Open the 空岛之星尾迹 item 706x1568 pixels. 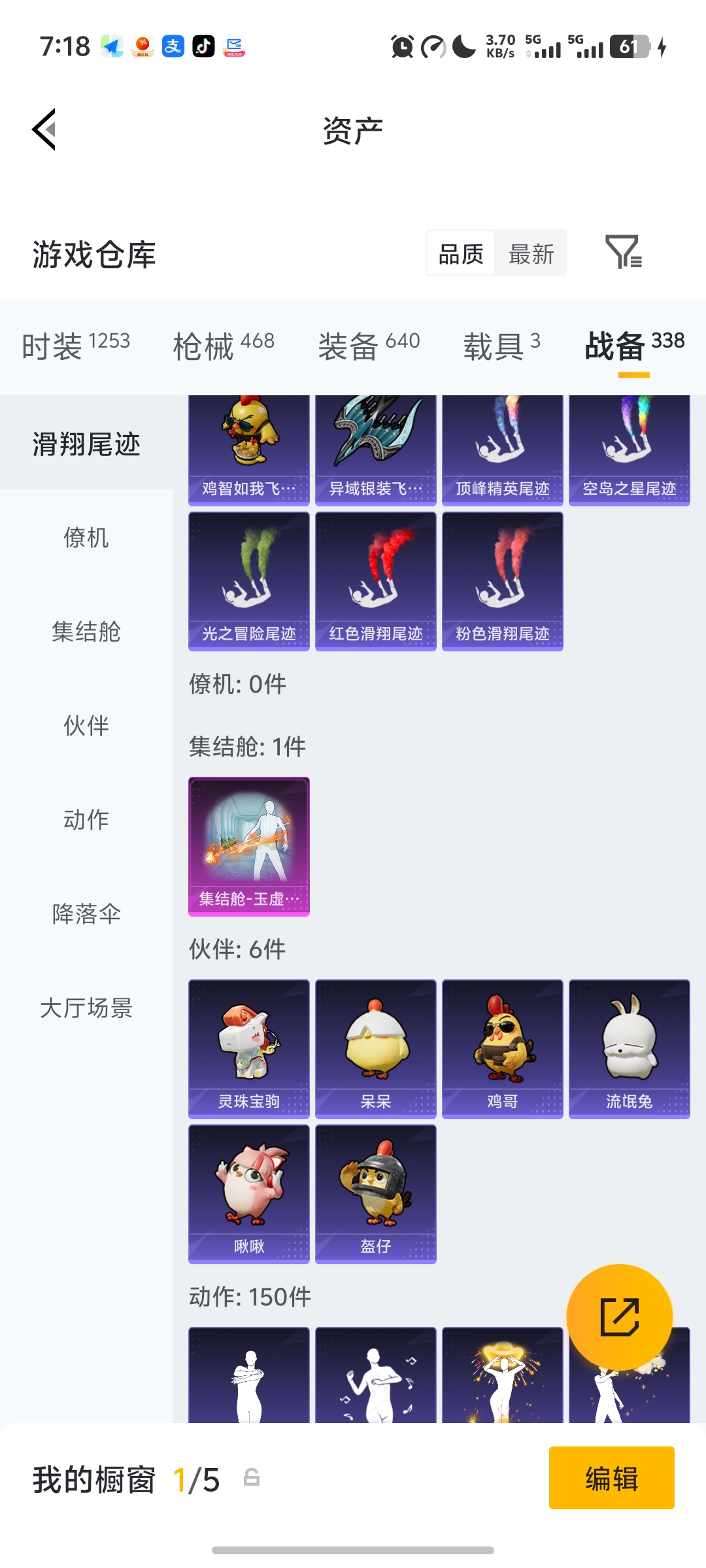629,450
